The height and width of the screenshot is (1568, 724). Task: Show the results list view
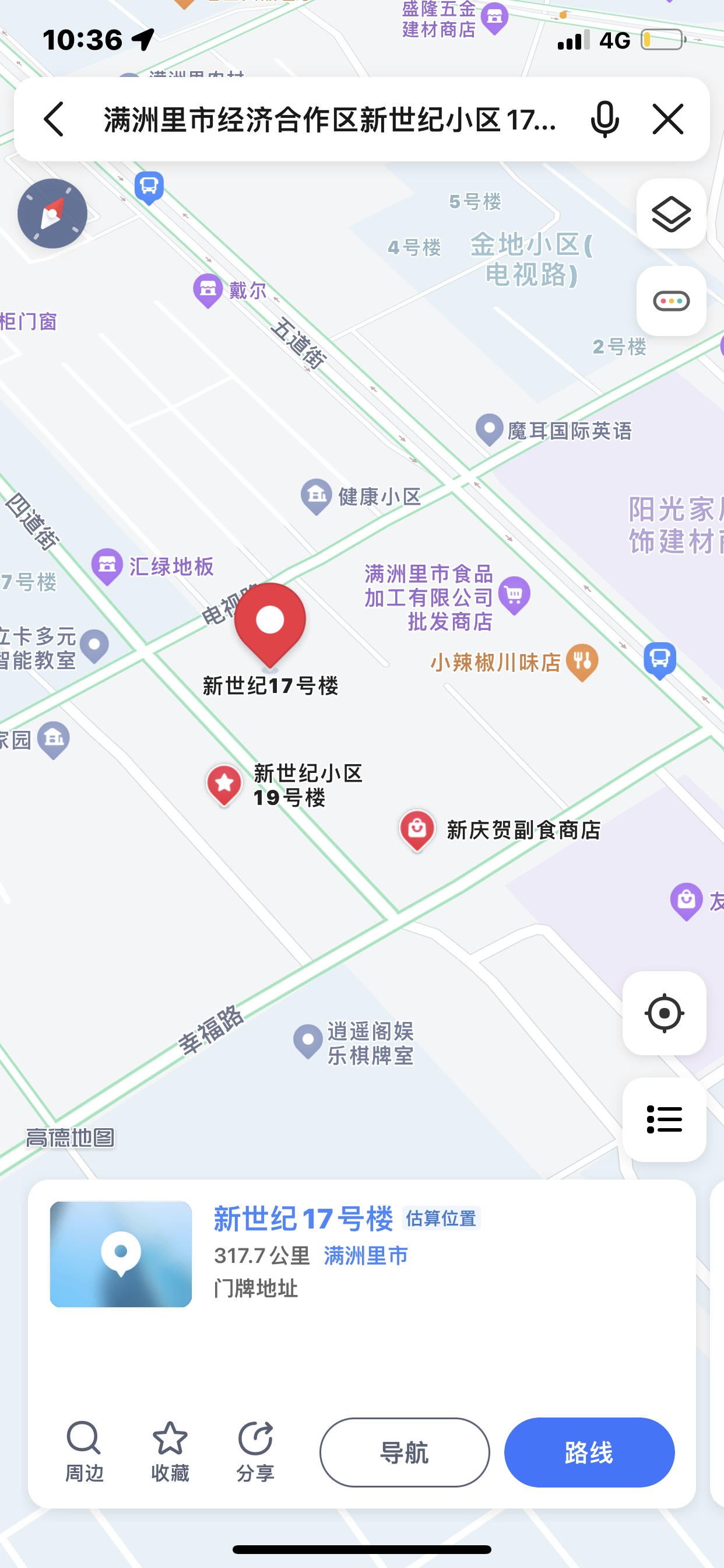click(664, 1119)
